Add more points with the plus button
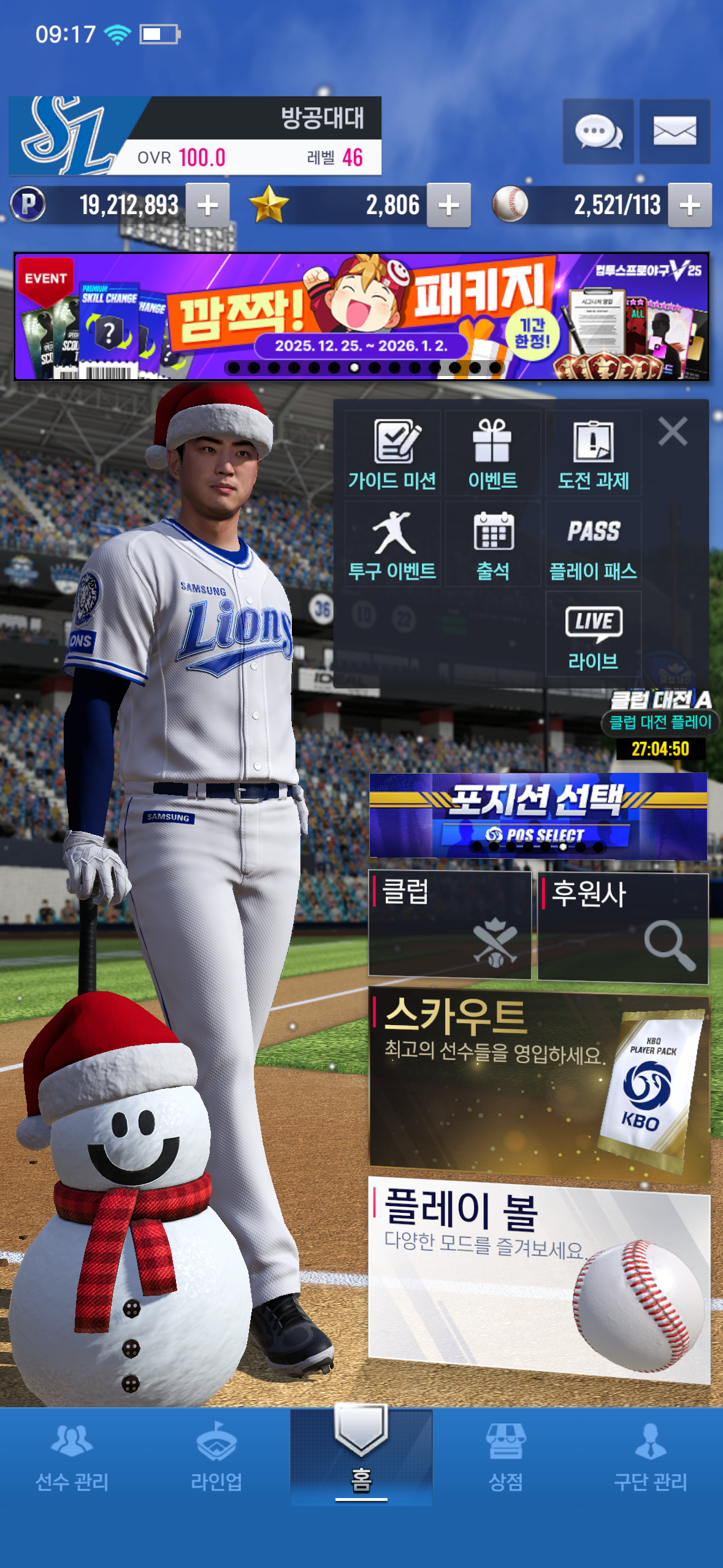Image resolution: width=723 pixels, height=1568 pixels. point(208,206)
